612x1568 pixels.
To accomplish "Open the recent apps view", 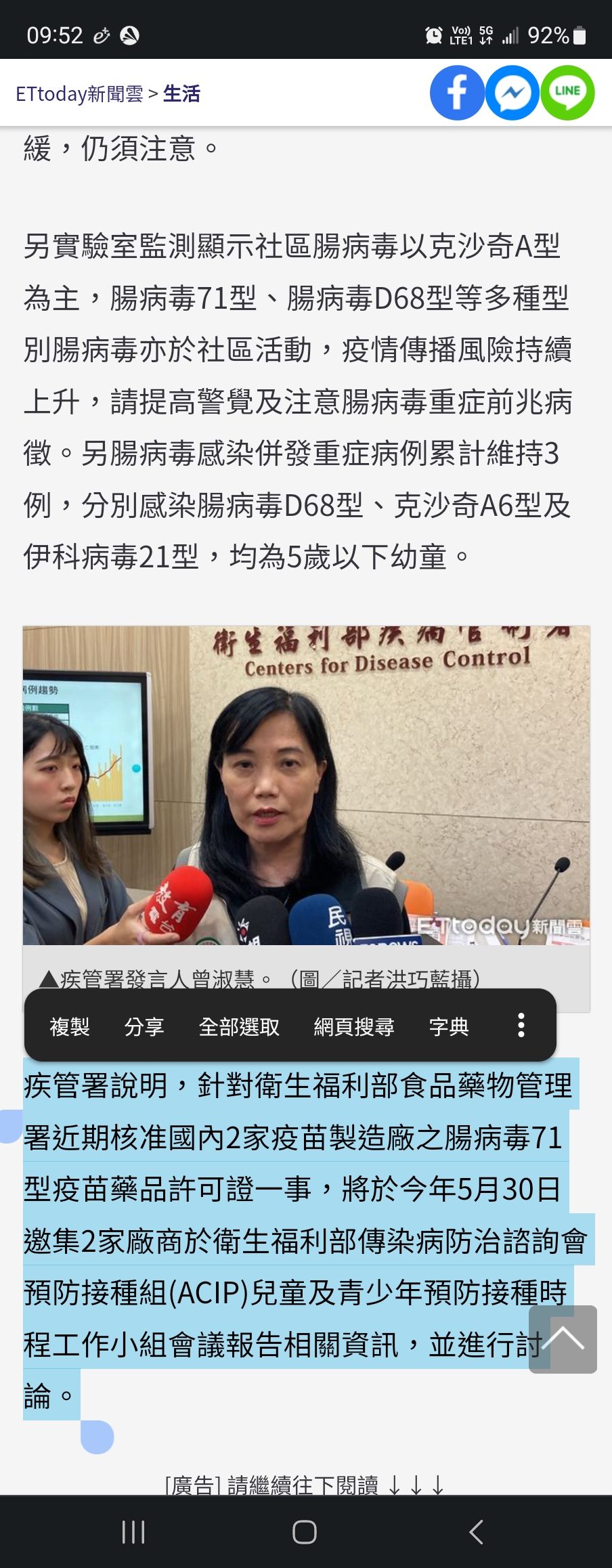I will pos(133,1531).
